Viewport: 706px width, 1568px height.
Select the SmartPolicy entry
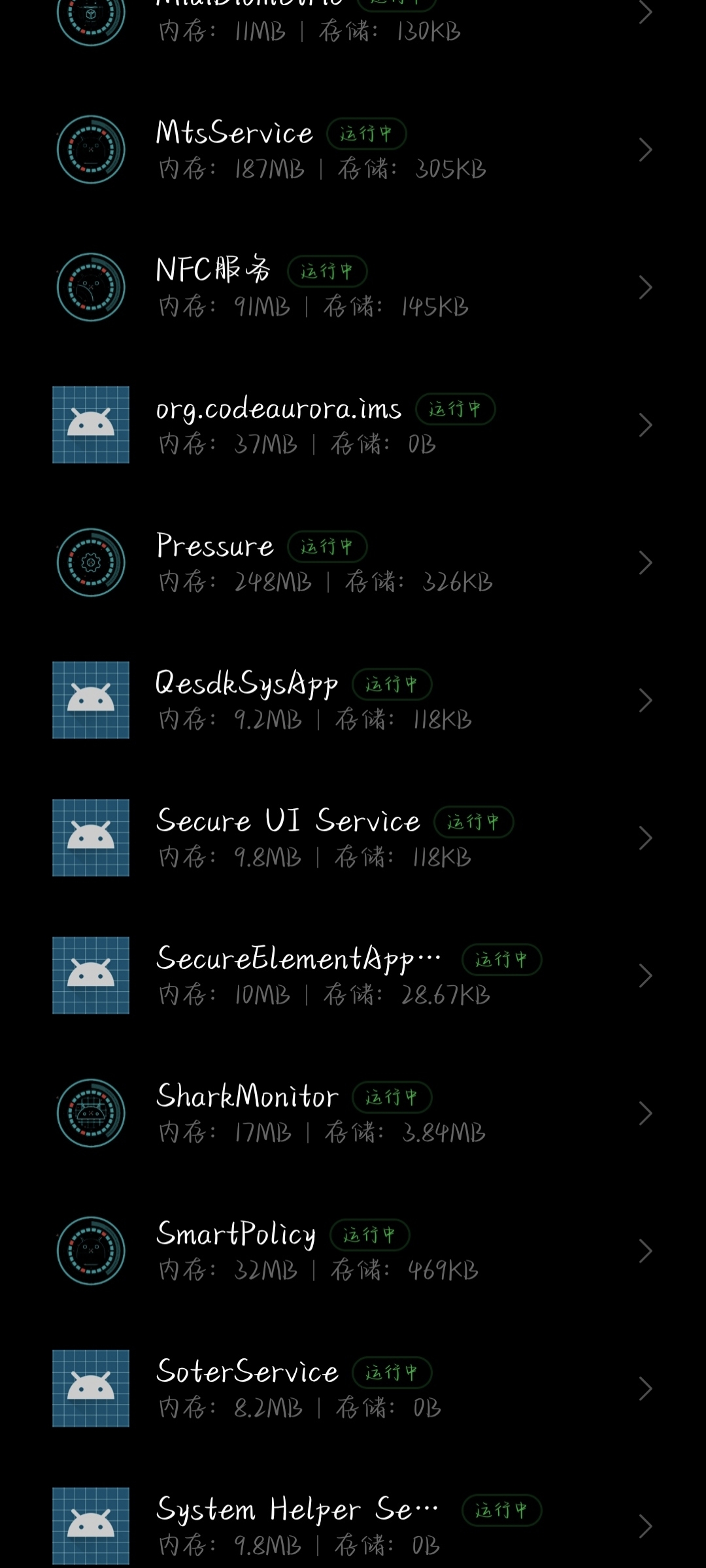353,1251
